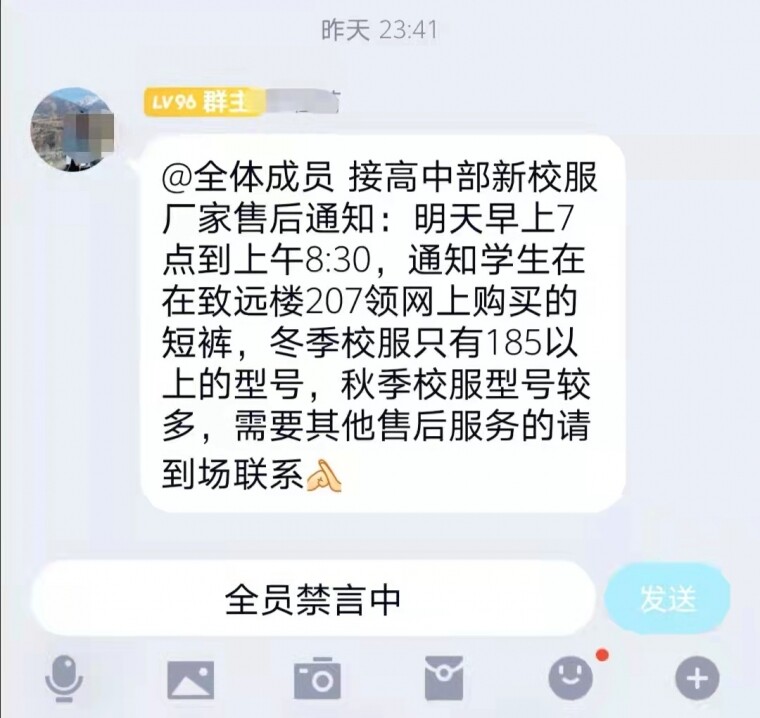The width and height of the screenshot is (760, 718).
Task: Tap the muted message input field
Action: coord(312,600)
